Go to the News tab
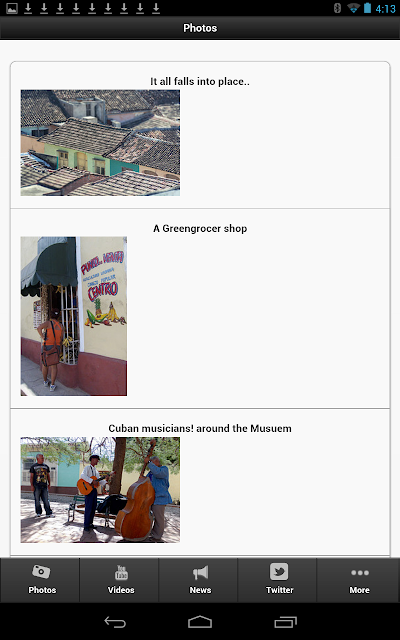Image resolution: width=400 pixels, height=640 pixels. [198, 580]
